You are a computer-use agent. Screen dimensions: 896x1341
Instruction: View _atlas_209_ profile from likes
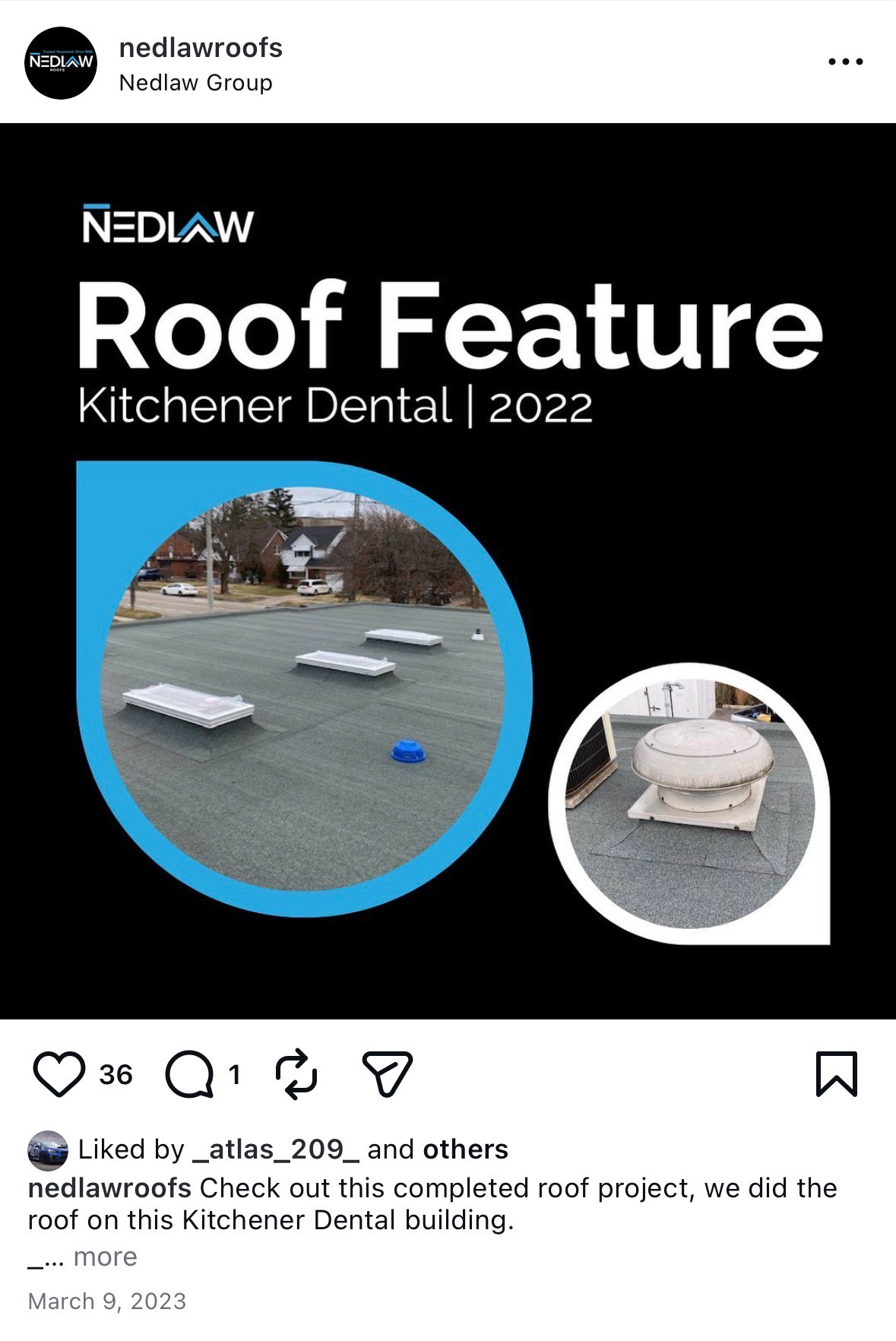pyautogui.click(x=277, y=1149)
